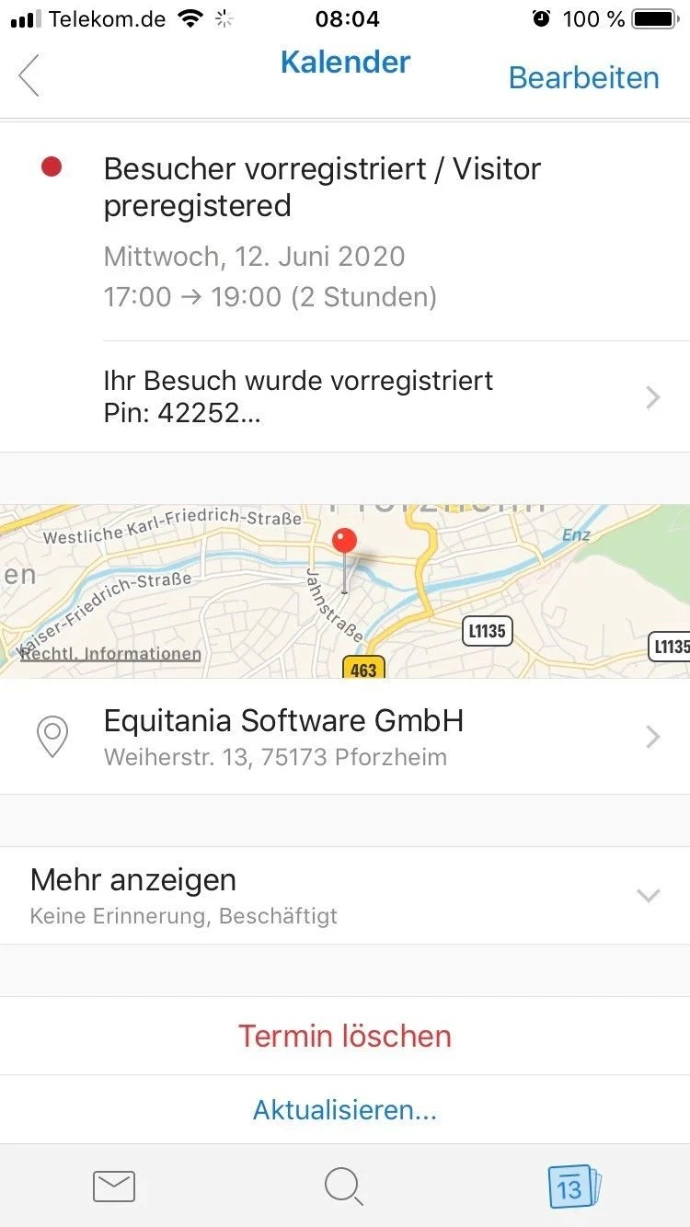Tap Bearbeiten to edit the event

click(x=583, y=78)
